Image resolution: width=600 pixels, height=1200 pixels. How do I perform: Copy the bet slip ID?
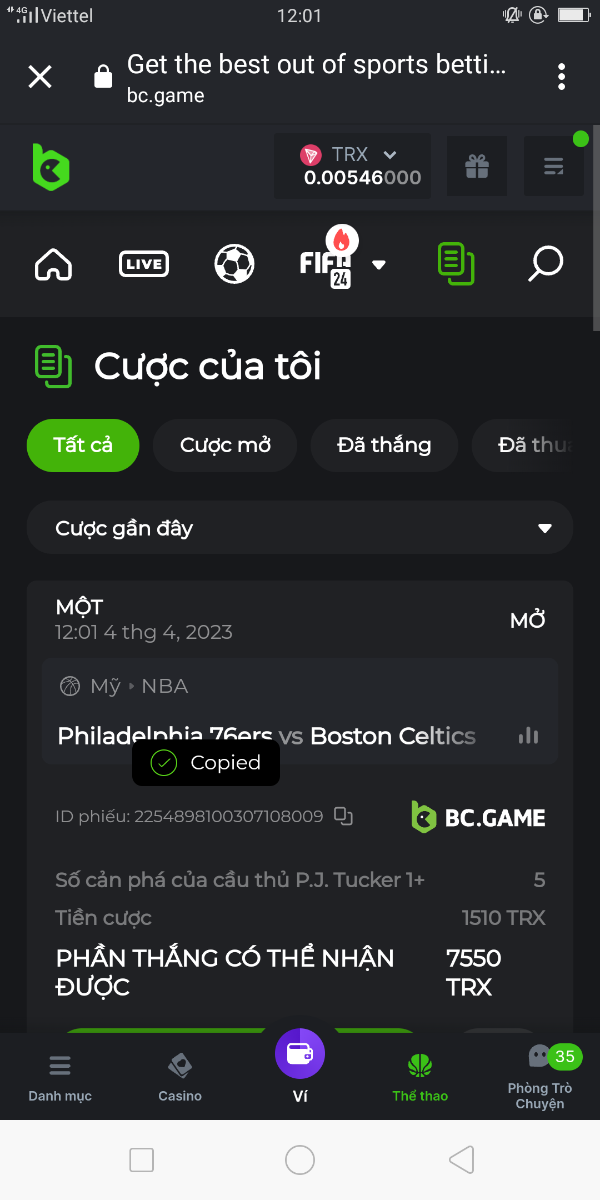[344, 817]
